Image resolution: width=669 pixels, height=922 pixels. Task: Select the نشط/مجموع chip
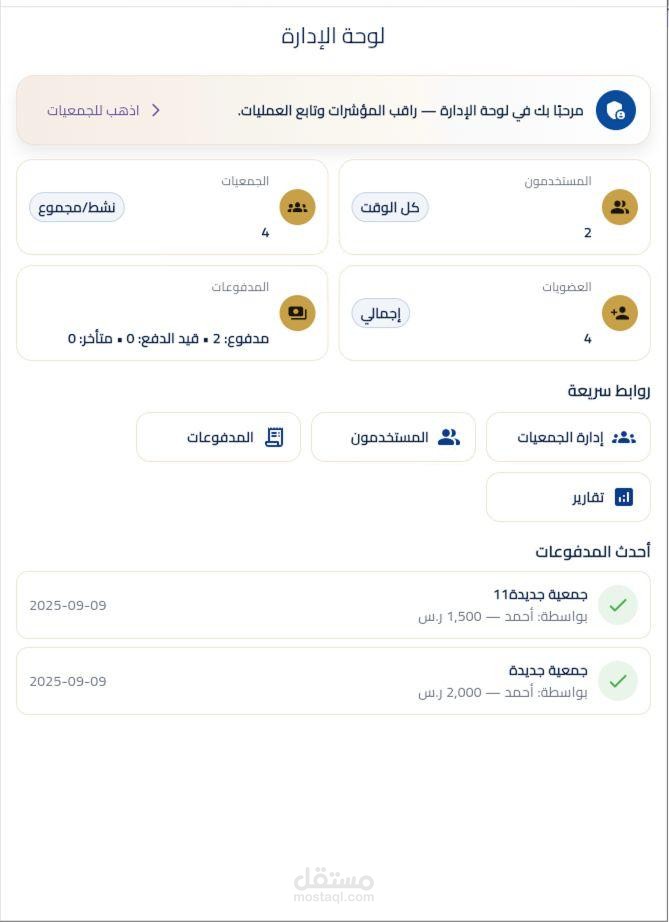(x=77, y=208)
